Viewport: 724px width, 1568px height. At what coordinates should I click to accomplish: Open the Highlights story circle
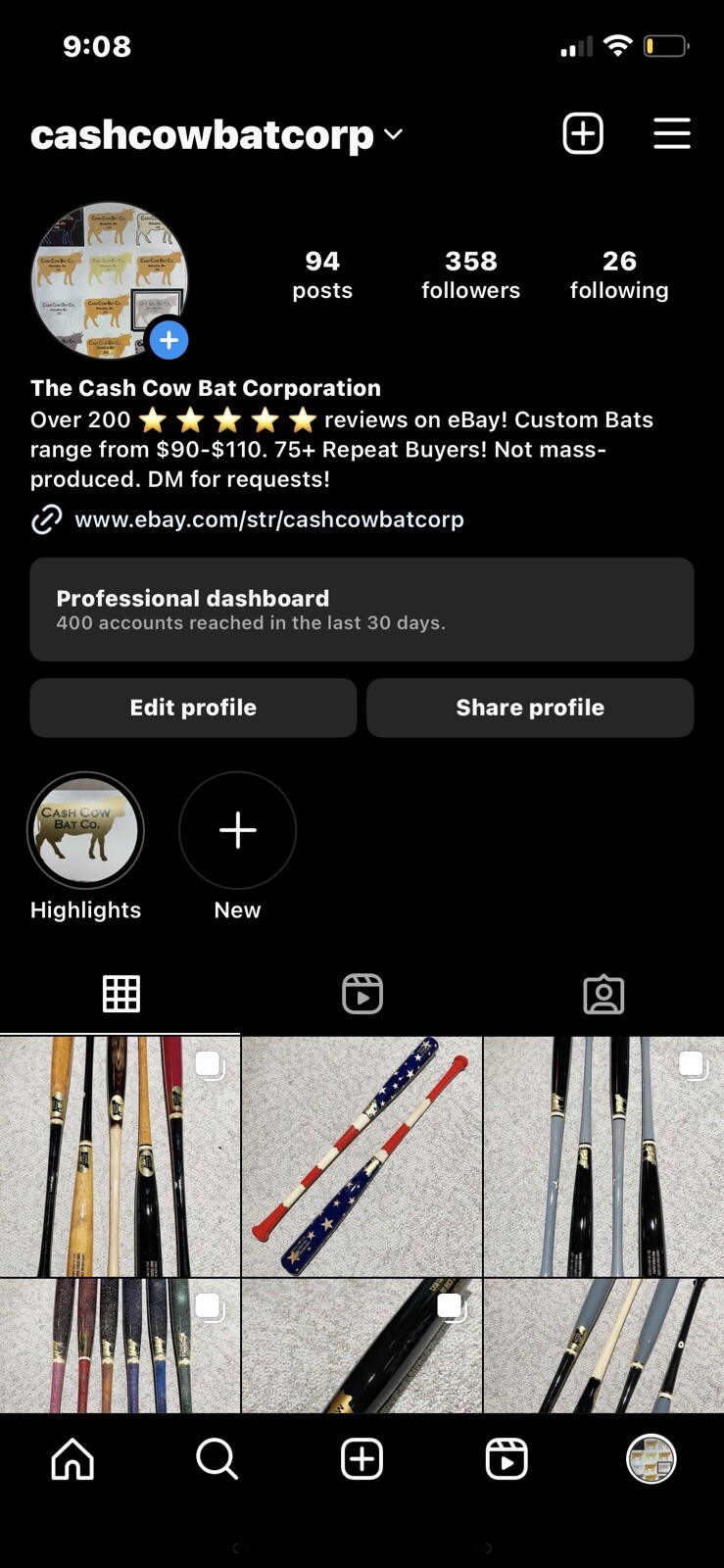click(x=86, y=831)
